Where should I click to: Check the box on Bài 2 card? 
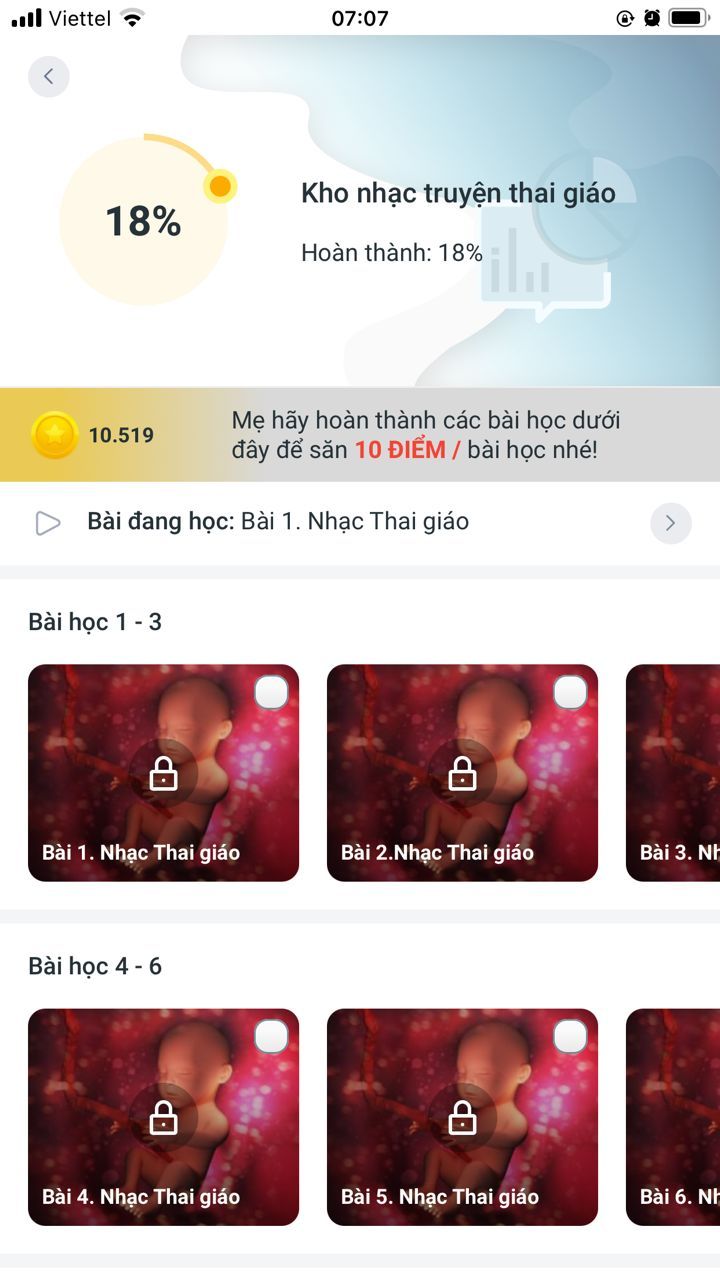pyautogui.click(x=570, y=693)
